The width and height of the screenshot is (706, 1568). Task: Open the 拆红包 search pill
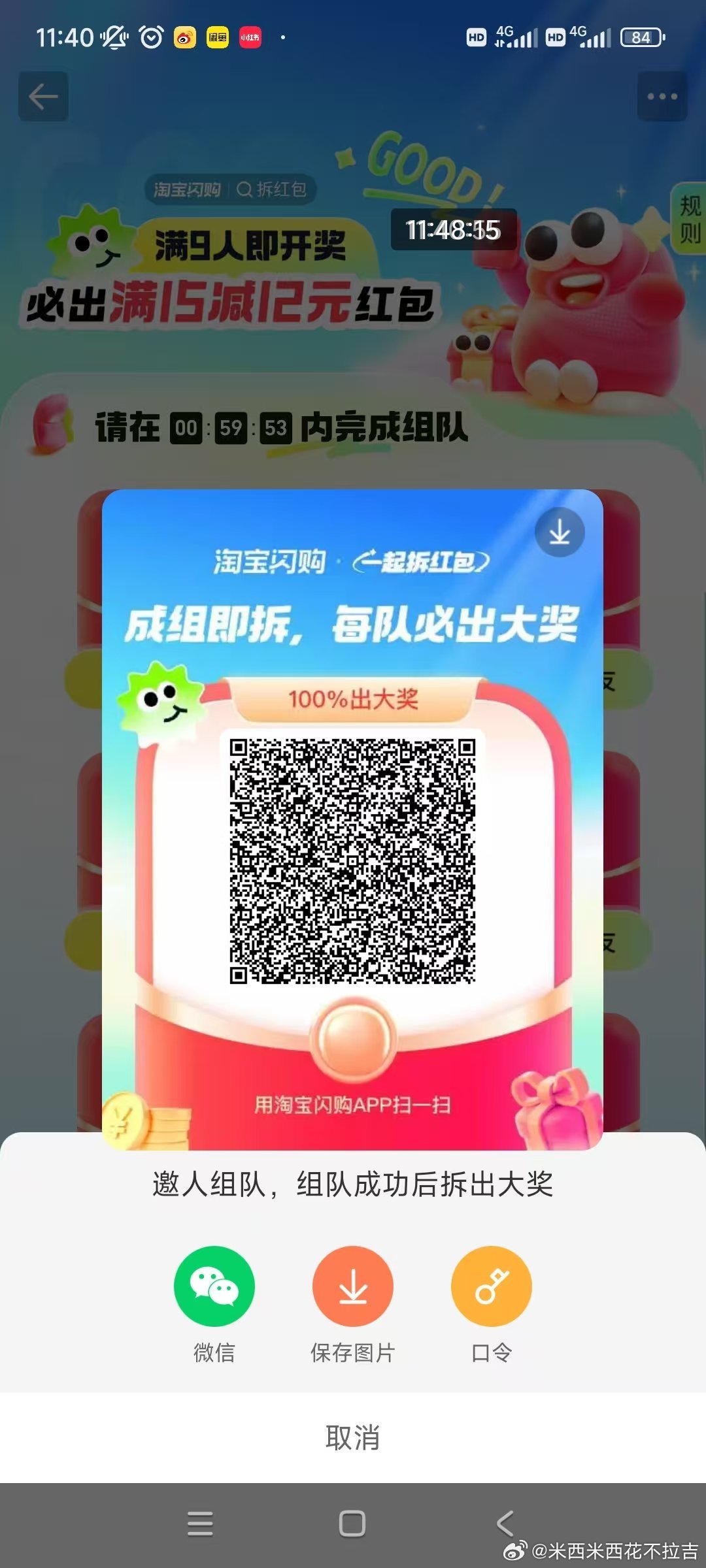[230, 189]
